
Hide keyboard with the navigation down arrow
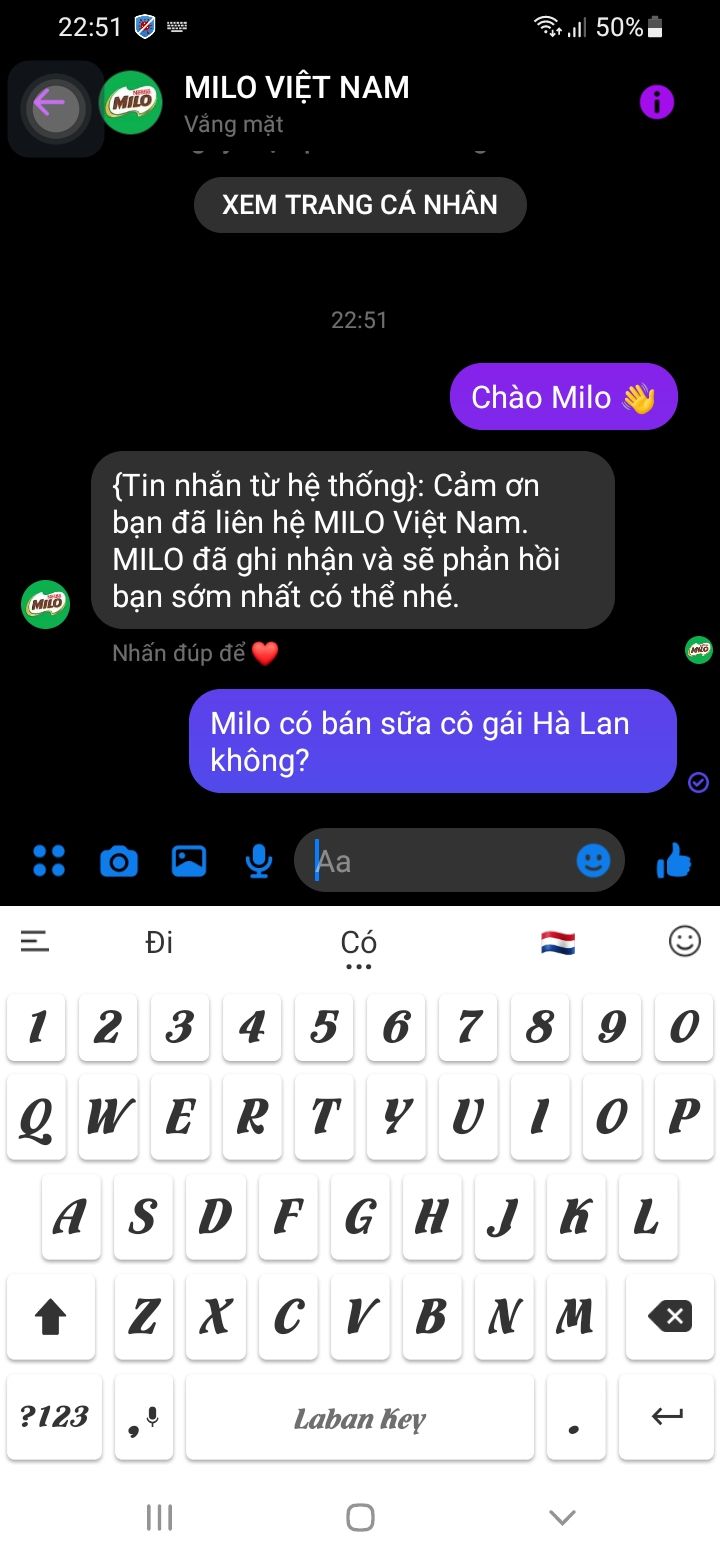563,1517
